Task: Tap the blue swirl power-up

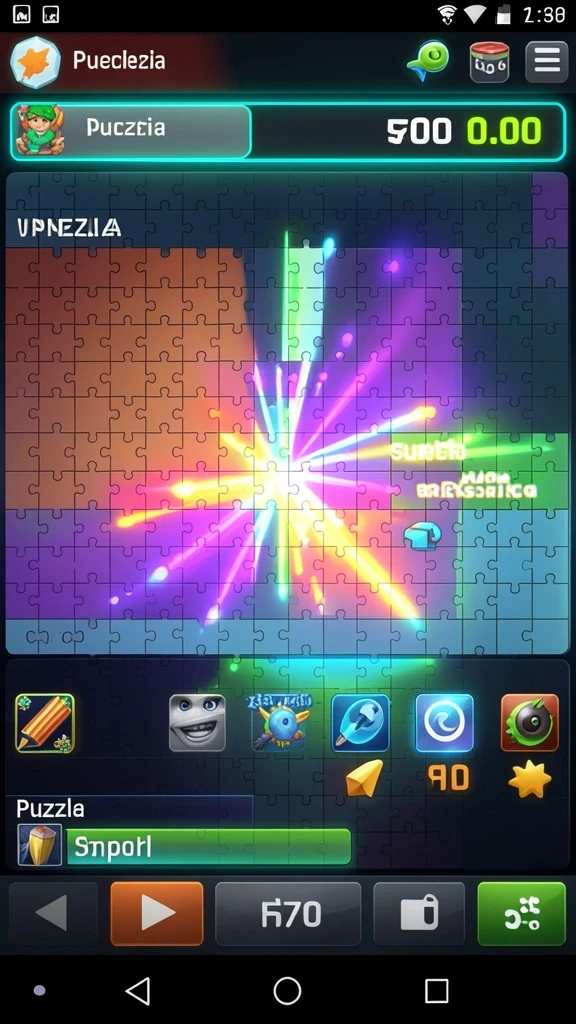Action: coord(445,723)
